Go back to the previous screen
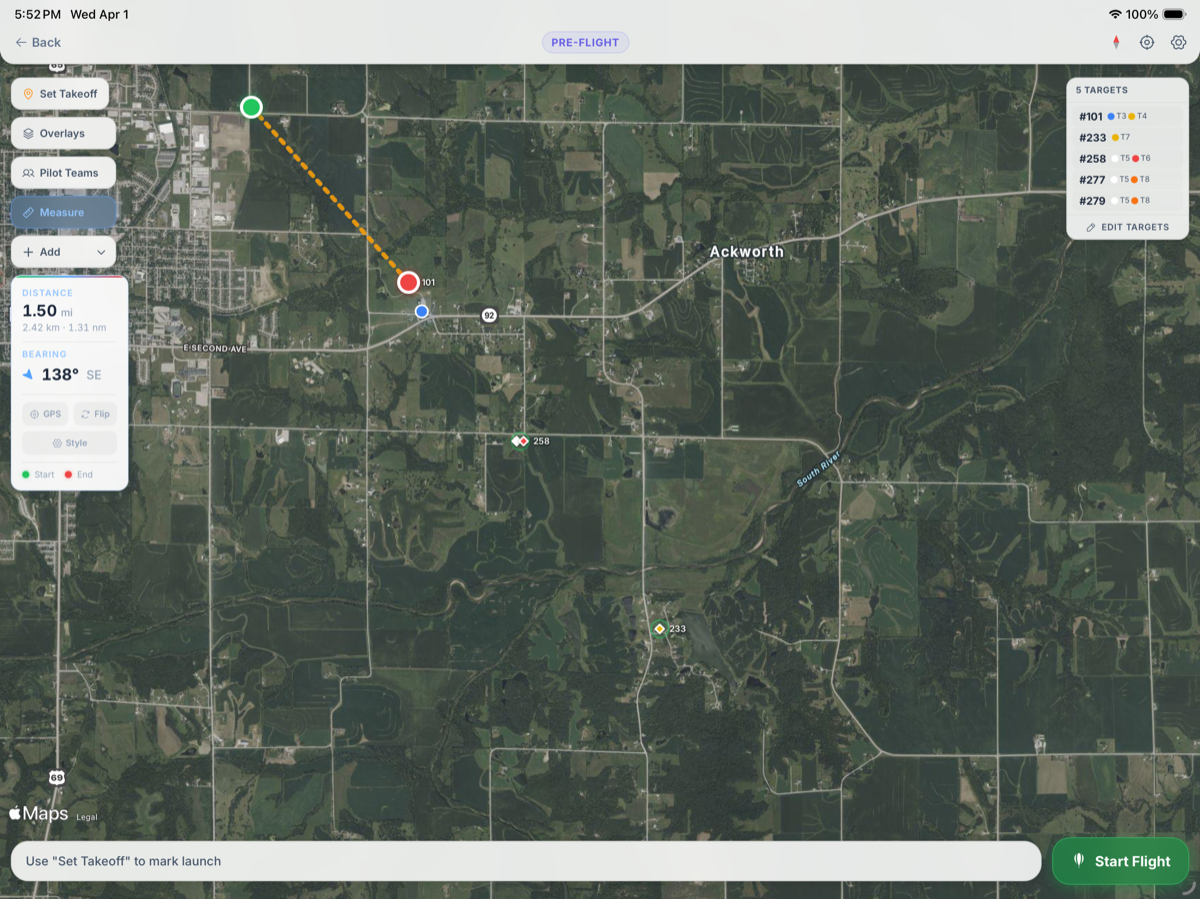 pyautogui.click(x=38, y=43)
